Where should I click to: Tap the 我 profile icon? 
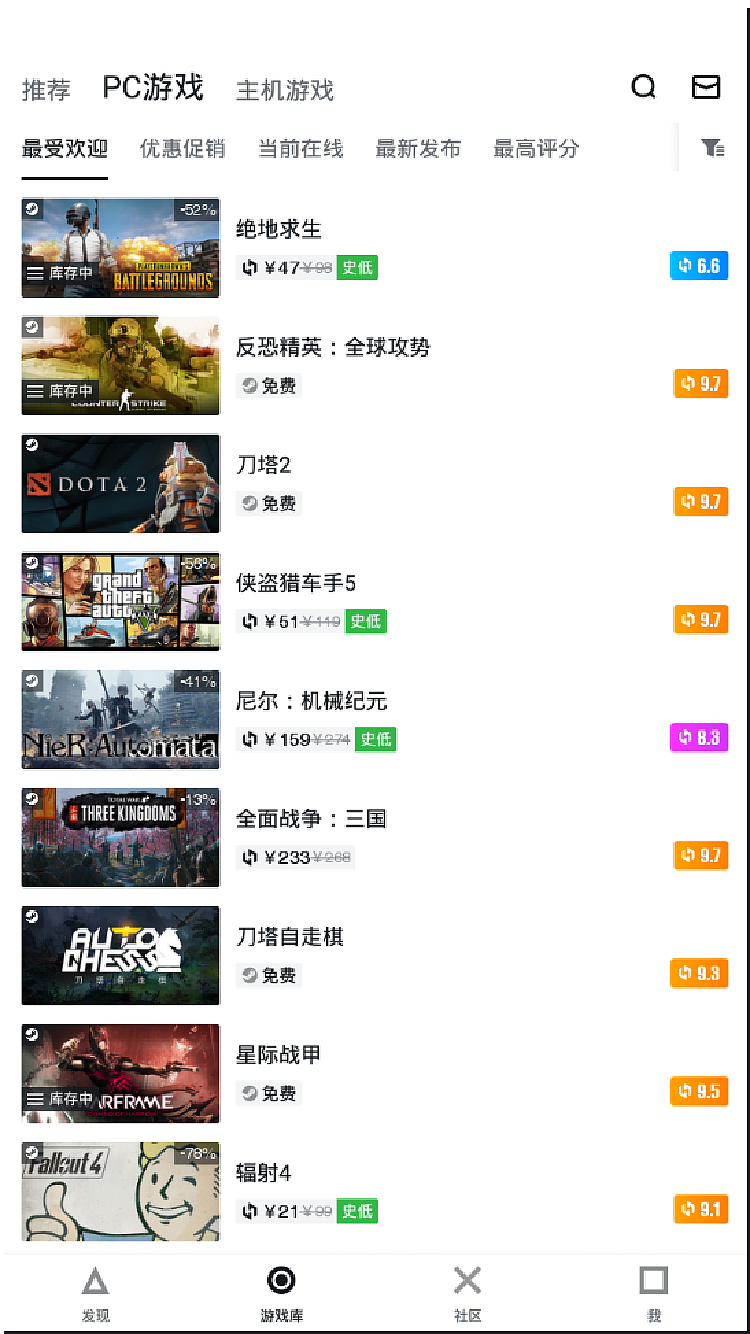[x=652, y=1280]
